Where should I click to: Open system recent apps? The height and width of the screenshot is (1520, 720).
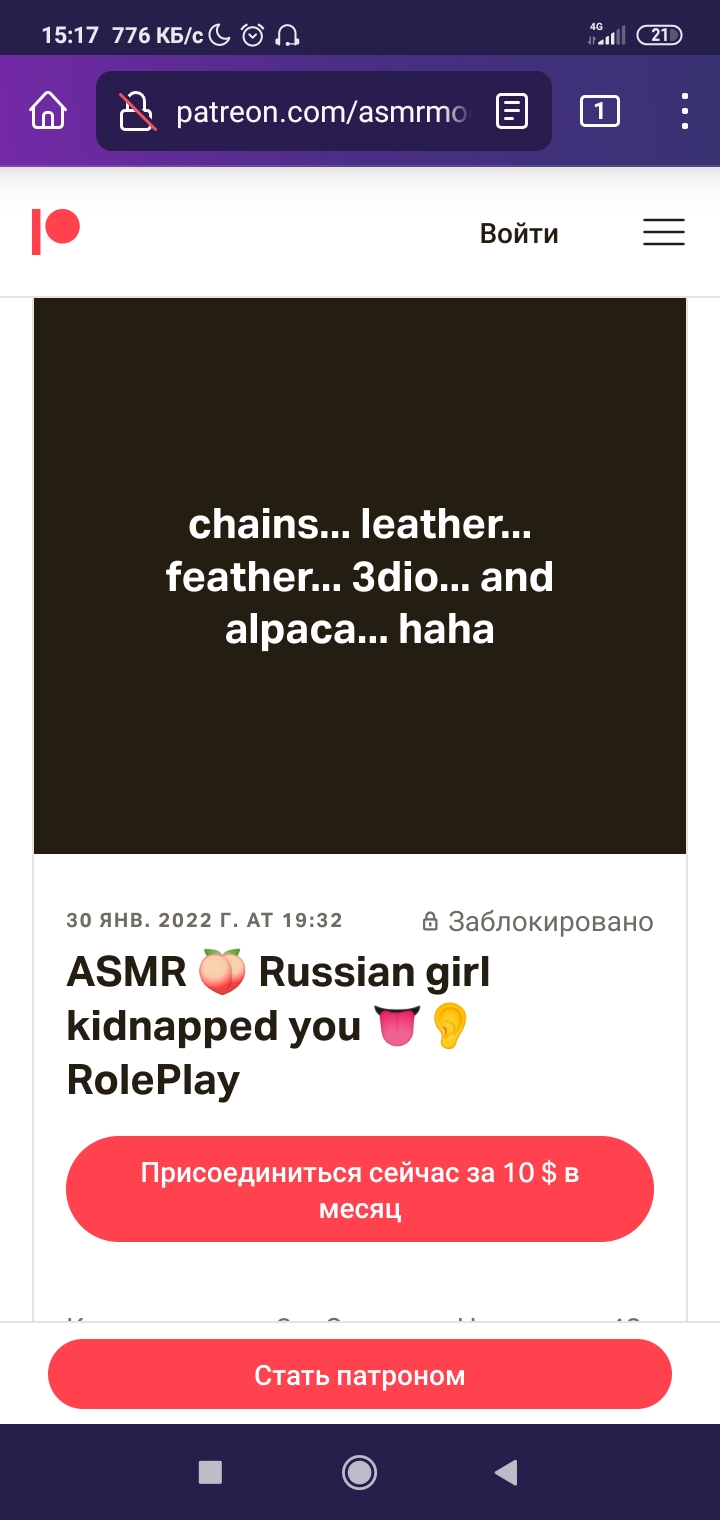point(210,1471)
